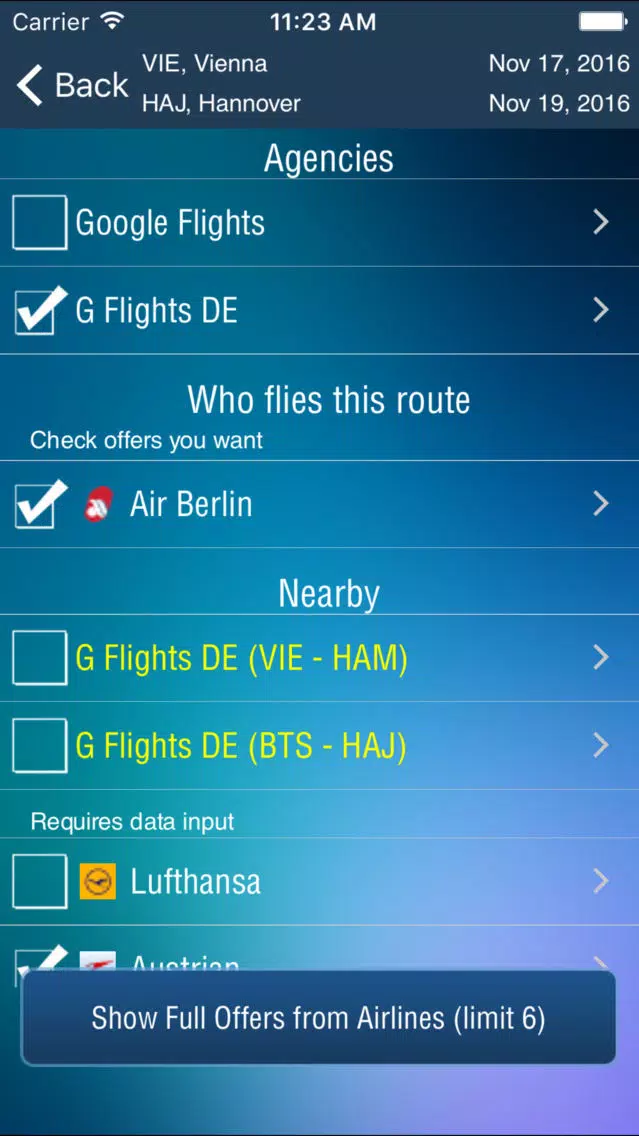This screenshot has width=639, height=1136.
Task: Open Google Flights row chevron
Action: pos(600,222)
